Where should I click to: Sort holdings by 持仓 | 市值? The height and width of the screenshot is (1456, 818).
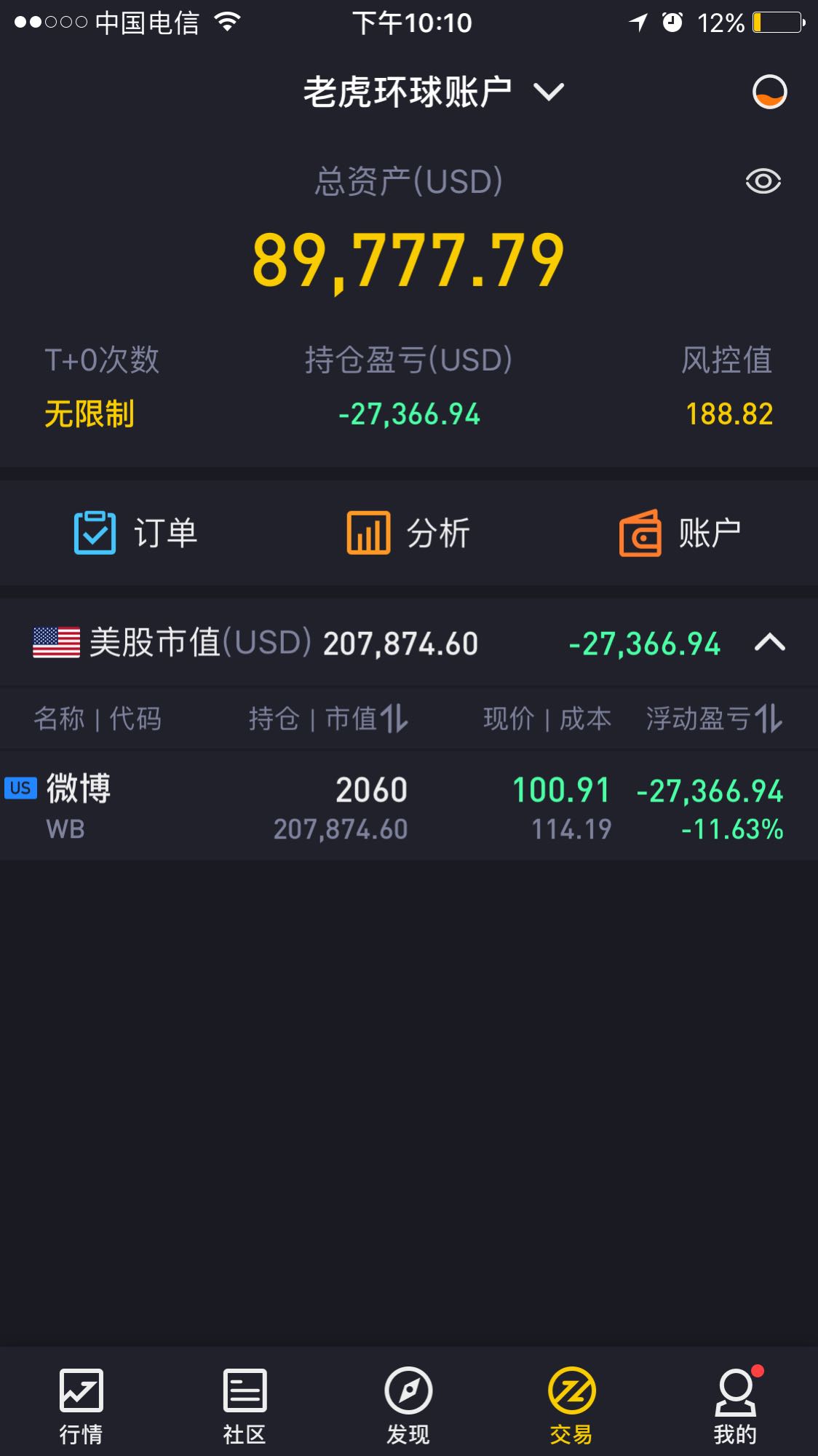pyautogui.click(x=328, y=719)
